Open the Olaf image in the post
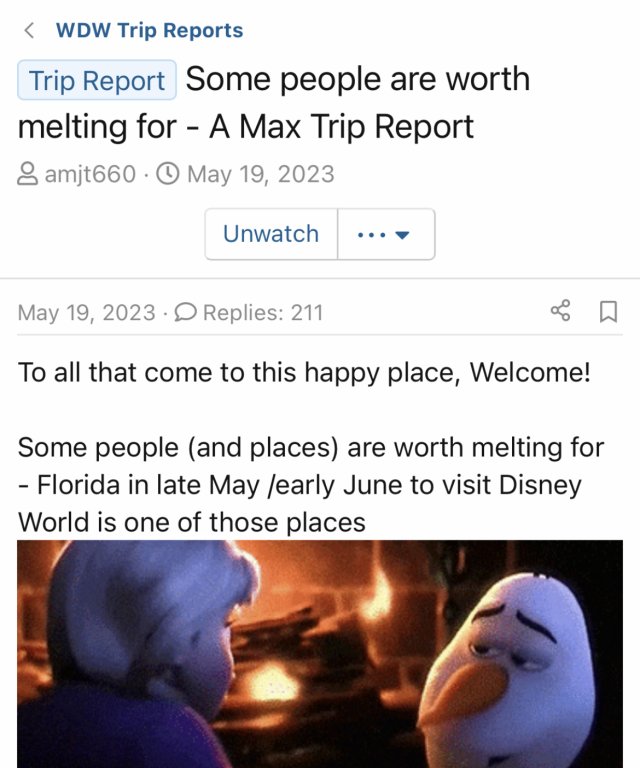Viewport: 640px width, 768px height. coord(320,654)
